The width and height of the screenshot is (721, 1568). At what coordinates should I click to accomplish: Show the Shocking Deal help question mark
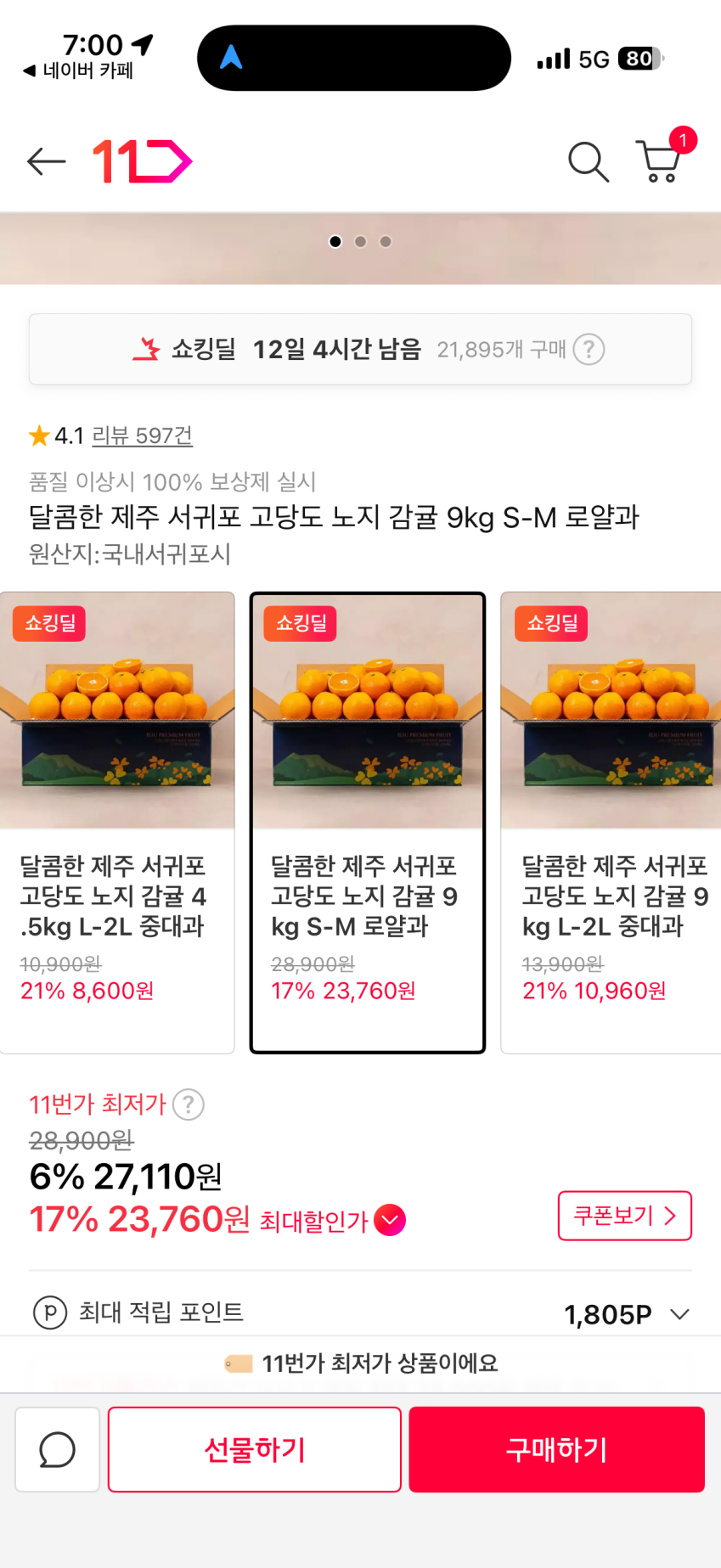pos(589,350)
